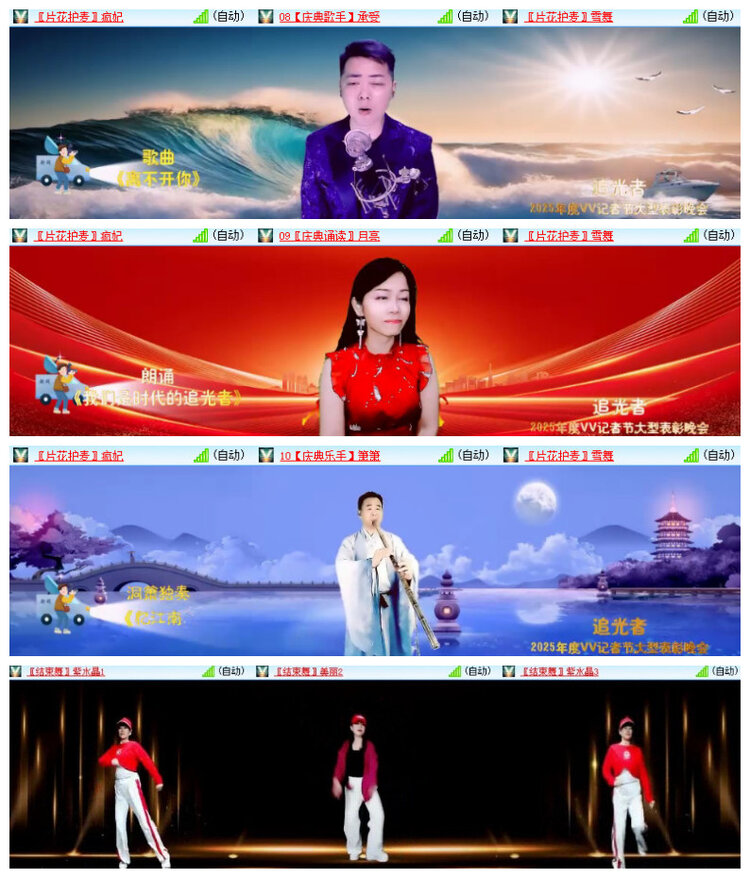Click the VV stream icon beside 09【庆典诵读】月高

(x=266, y=236)
